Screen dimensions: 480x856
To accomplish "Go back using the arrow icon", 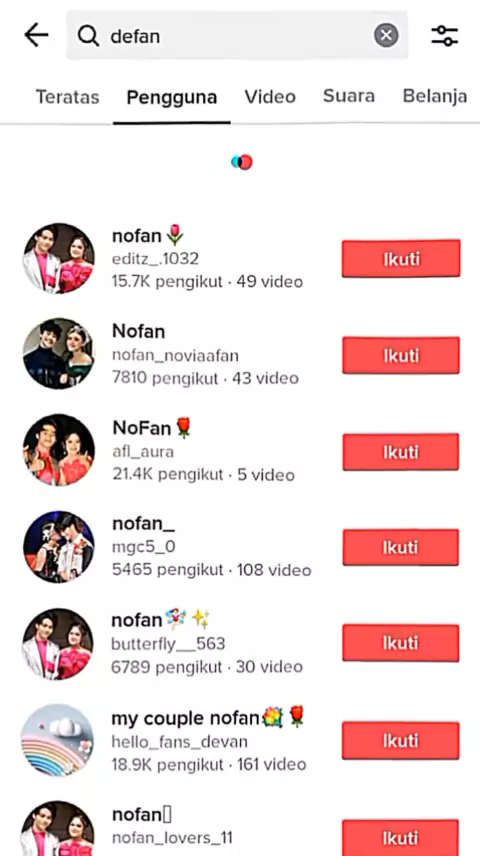I will click(x=37, y=36).
